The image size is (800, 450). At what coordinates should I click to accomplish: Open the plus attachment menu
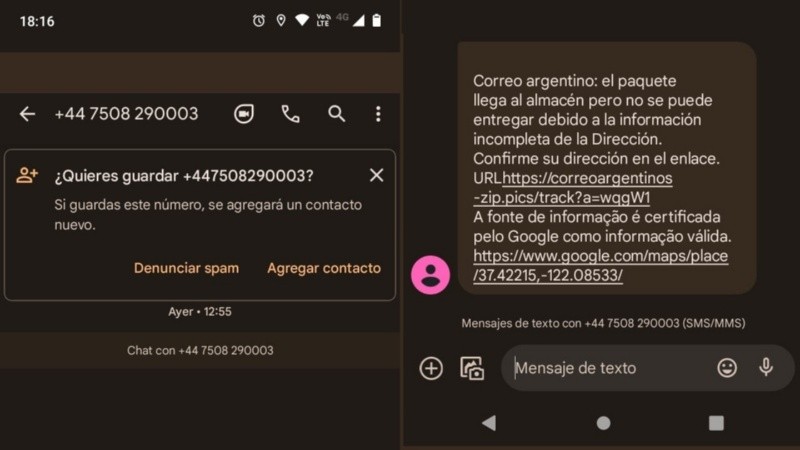tap(431, 368)
